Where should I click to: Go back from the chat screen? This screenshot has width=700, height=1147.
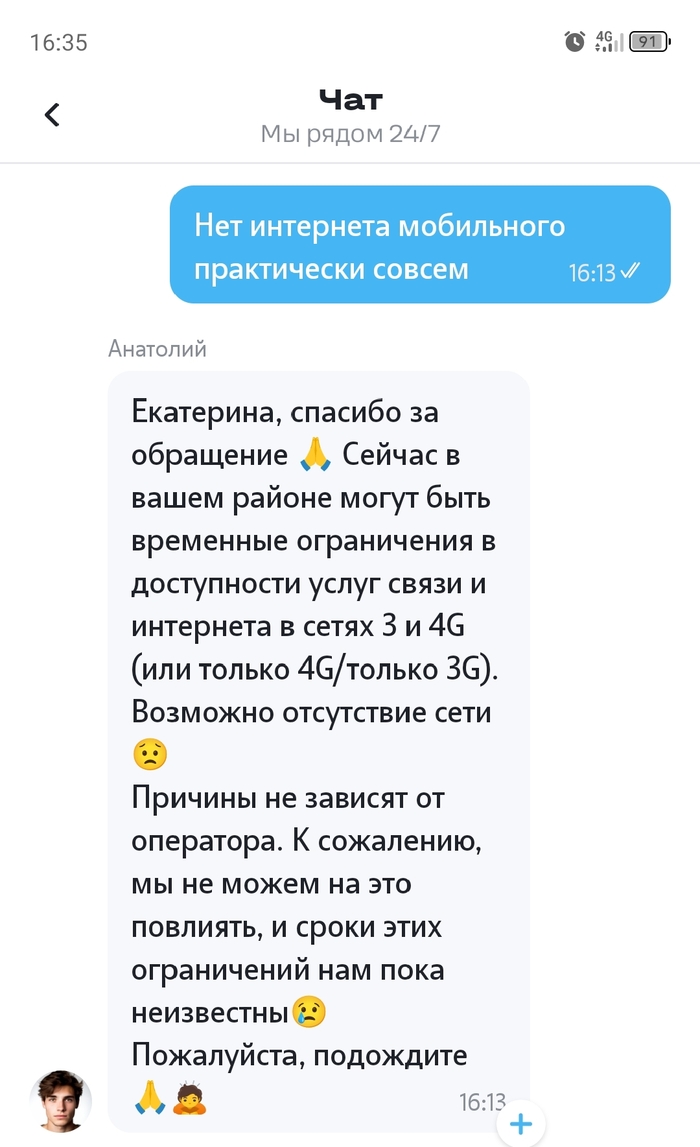click(53, 115)
